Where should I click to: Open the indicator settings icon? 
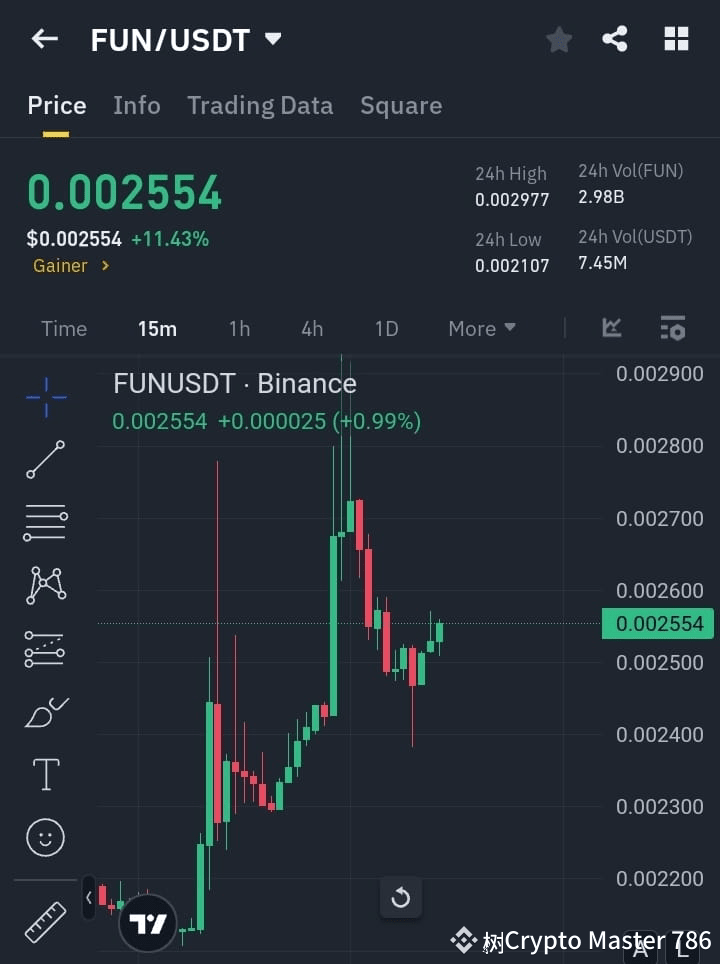click(x=673, y=328)
